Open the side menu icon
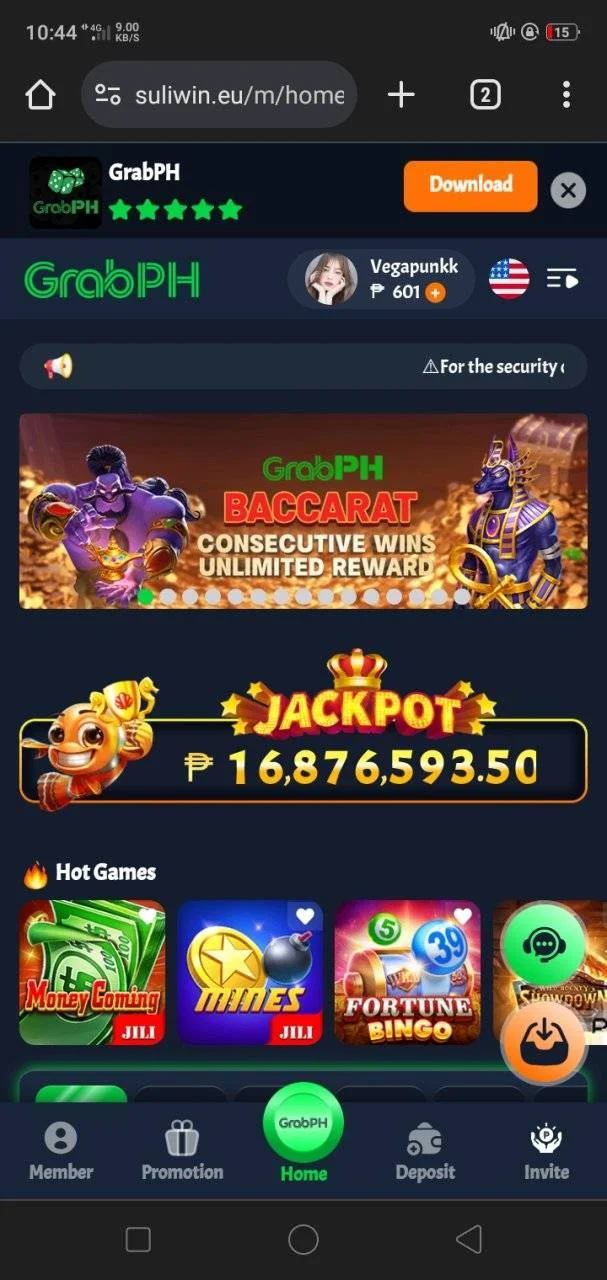This screenshot has width=607, height=1280. (562, 279)
